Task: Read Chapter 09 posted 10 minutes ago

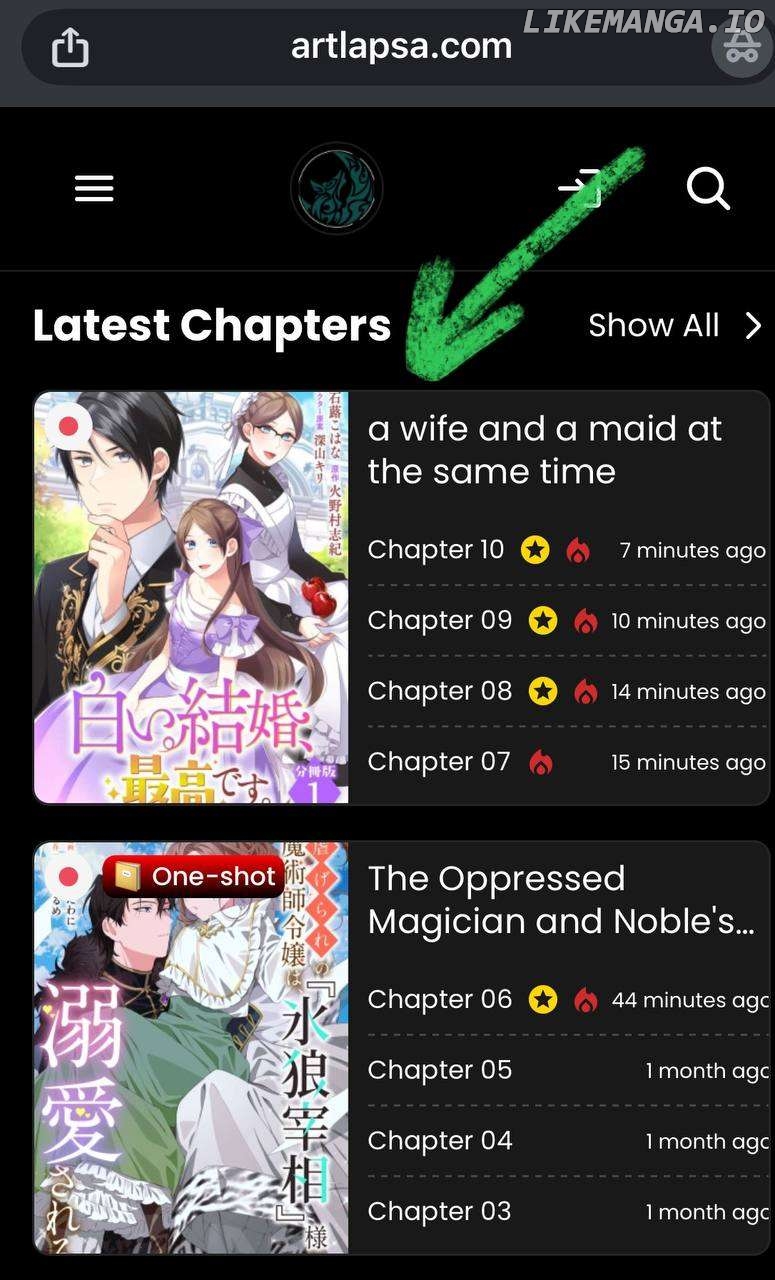Action: (440, 620)
